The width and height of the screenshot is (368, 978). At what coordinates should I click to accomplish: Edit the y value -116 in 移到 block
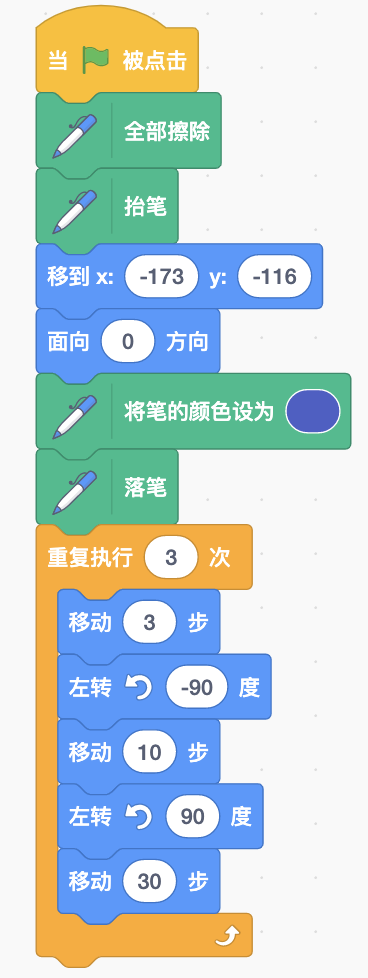pyautogui.click(x=274, y=276)
